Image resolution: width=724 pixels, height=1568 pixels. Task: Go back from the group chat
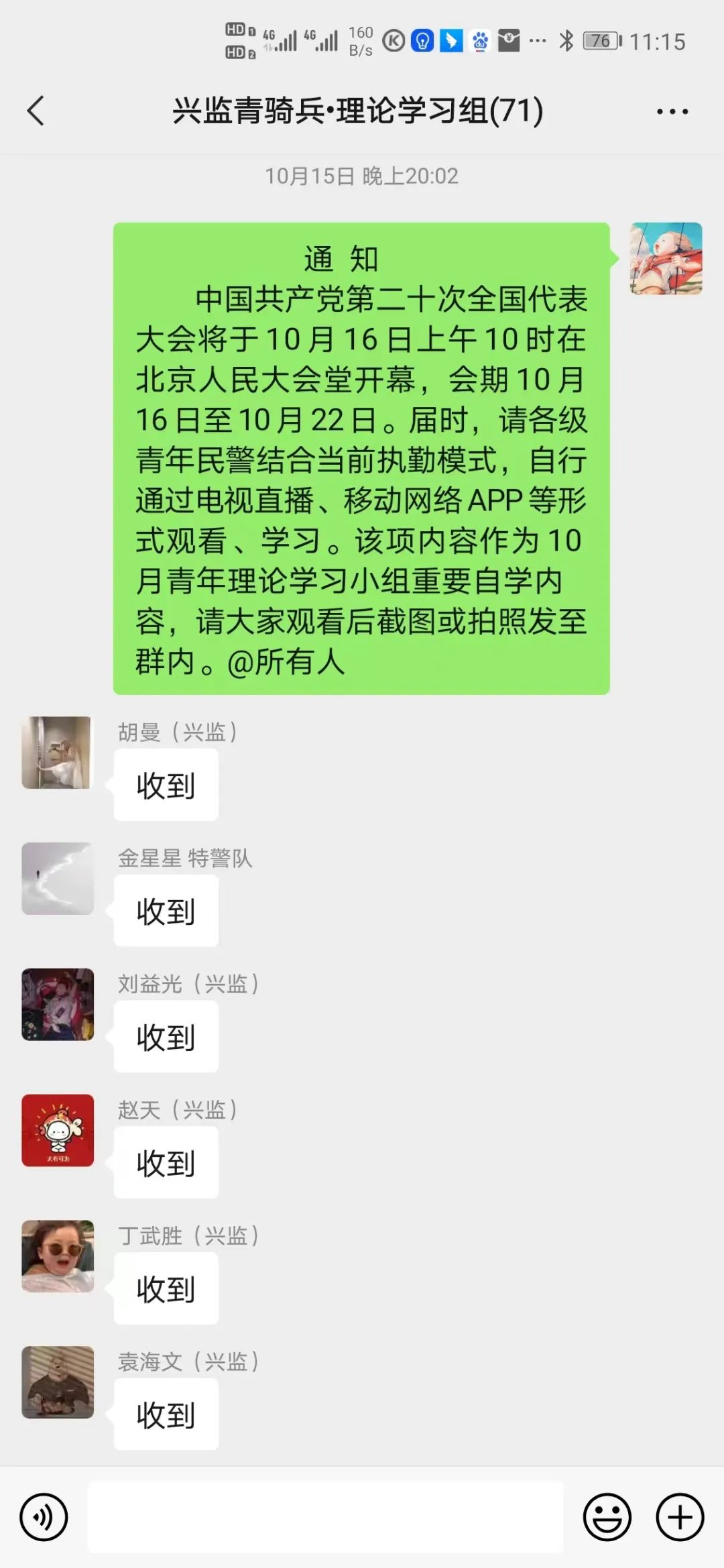pyautogui.click(x=36, y=111)
